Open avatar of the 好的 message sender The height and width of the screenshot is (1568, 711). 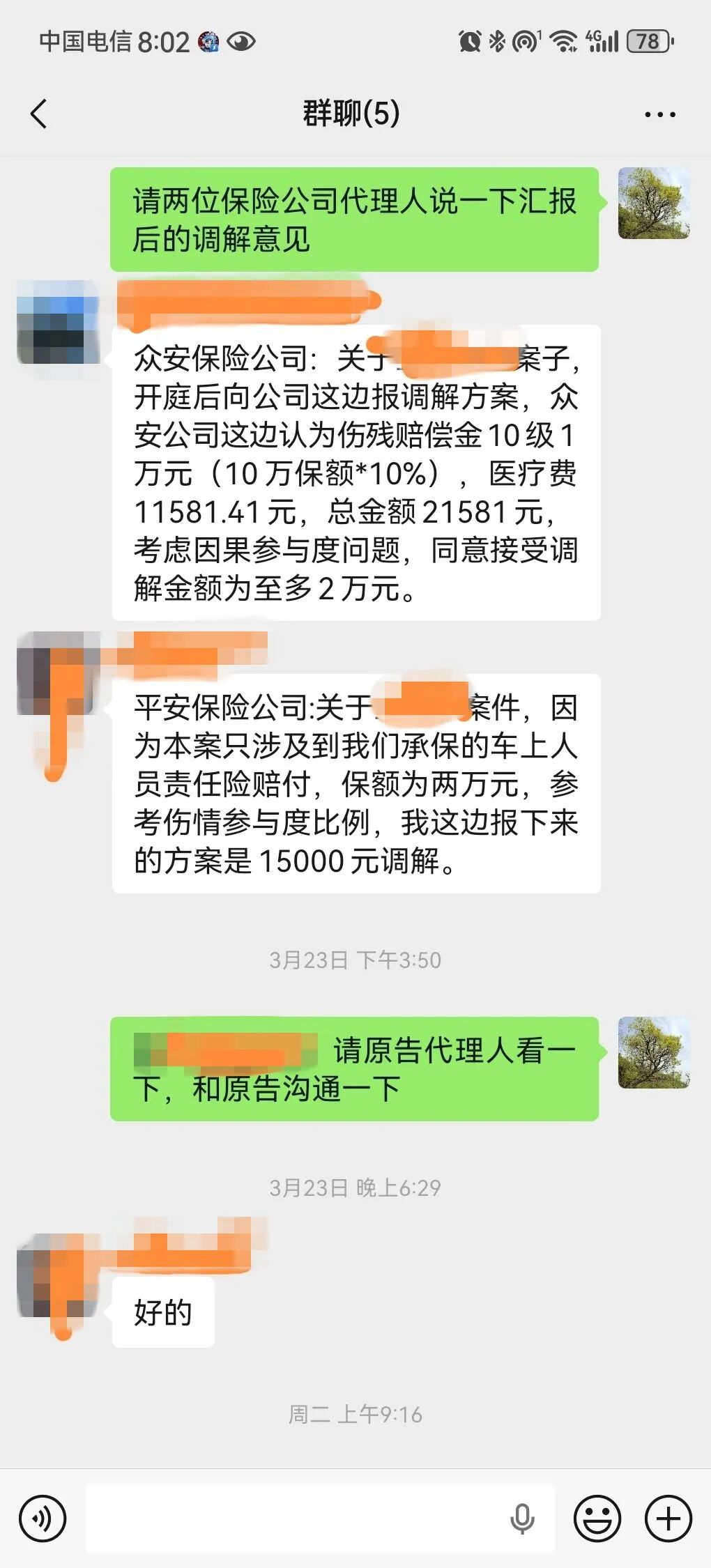[57, 1275]
